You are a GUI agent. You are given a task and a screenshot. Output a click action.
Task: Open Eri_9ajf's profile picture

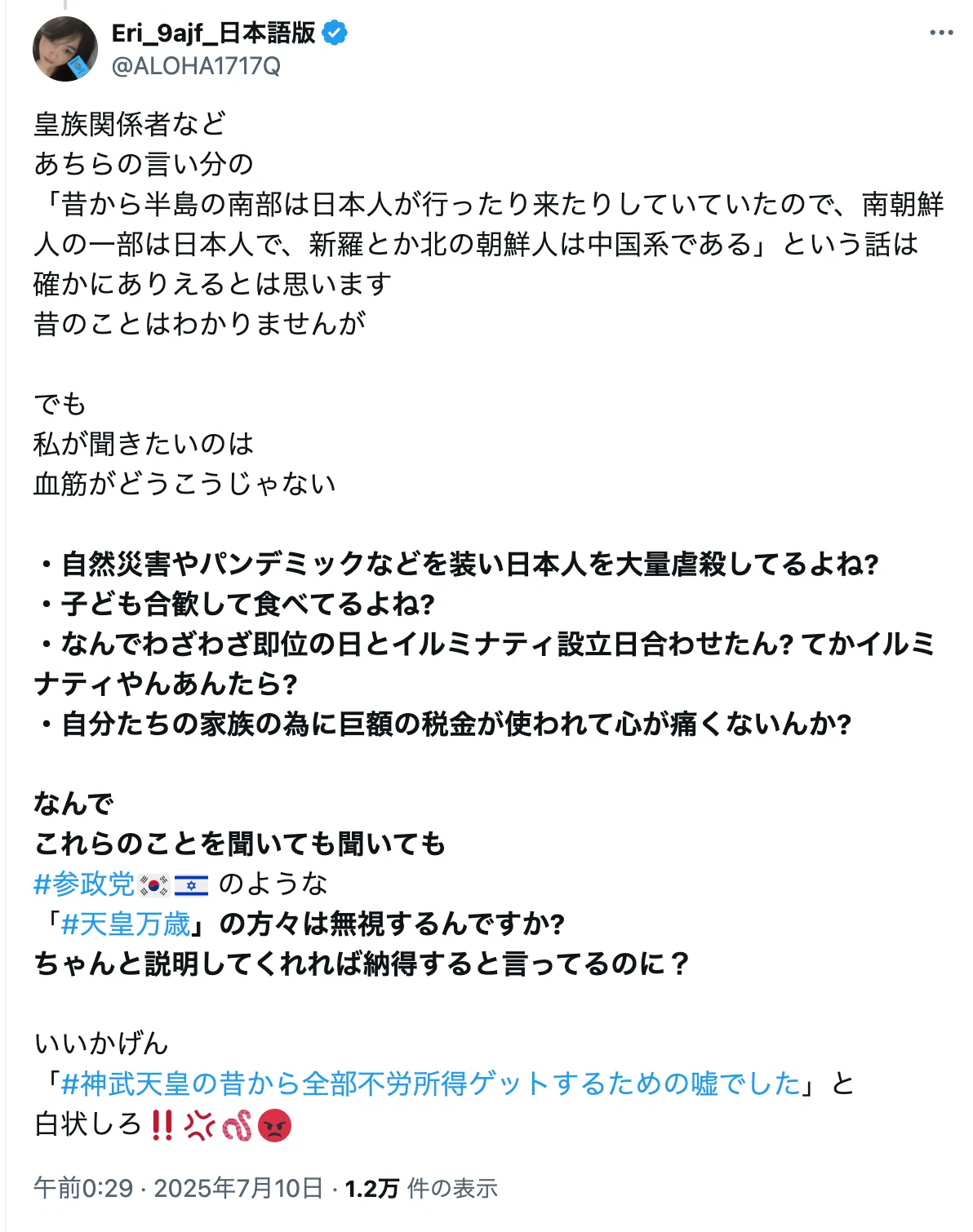pyautogui.click(x=65, y=49)
